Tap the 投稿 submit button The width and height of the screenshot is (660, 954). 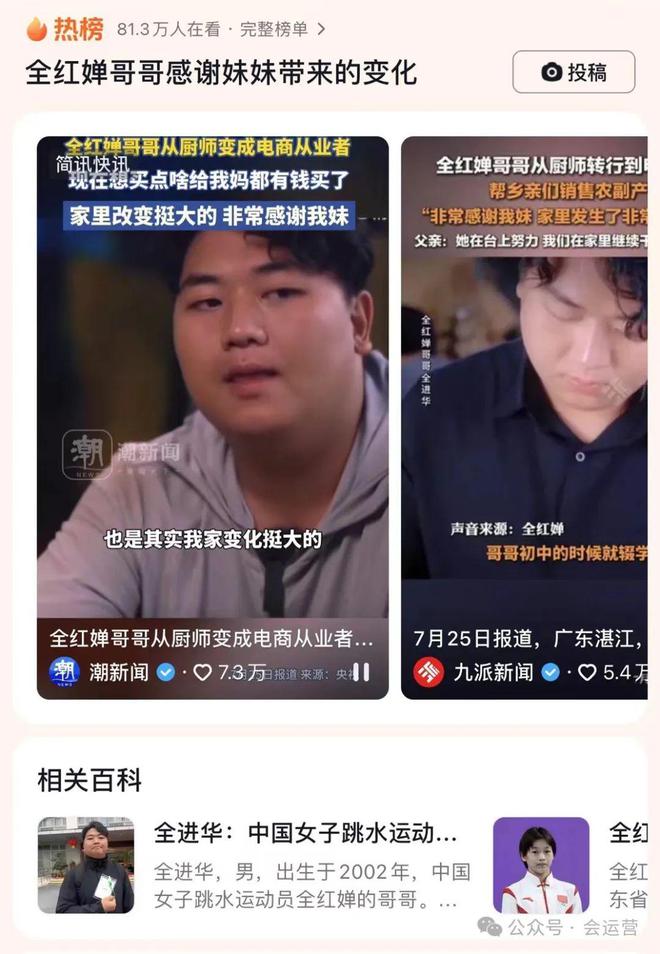pyautogui.click(x=574, y=72)
